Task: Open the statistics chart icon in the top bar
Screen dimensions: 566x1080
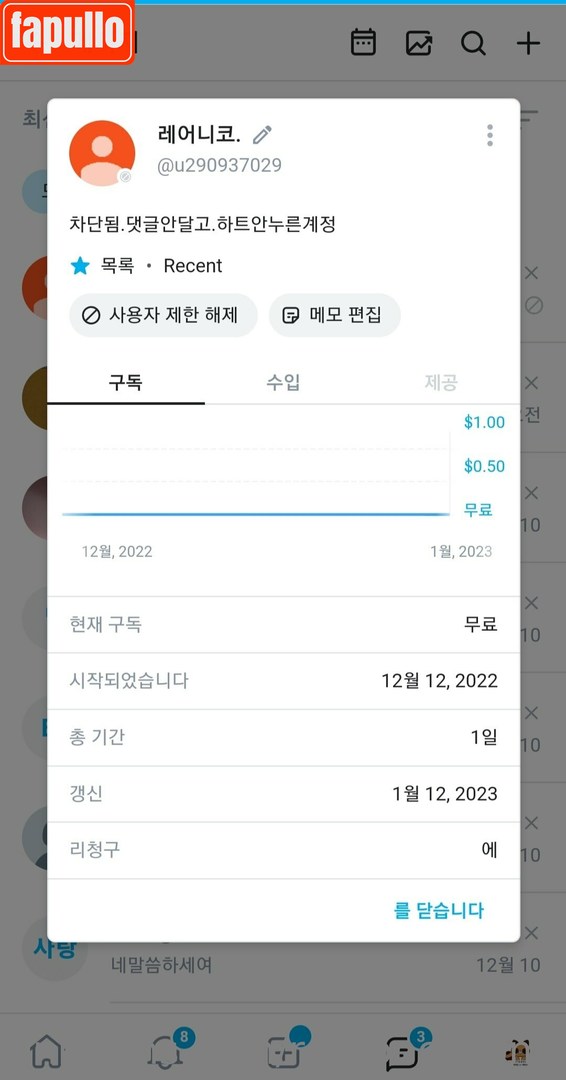Action: point(419,43)
